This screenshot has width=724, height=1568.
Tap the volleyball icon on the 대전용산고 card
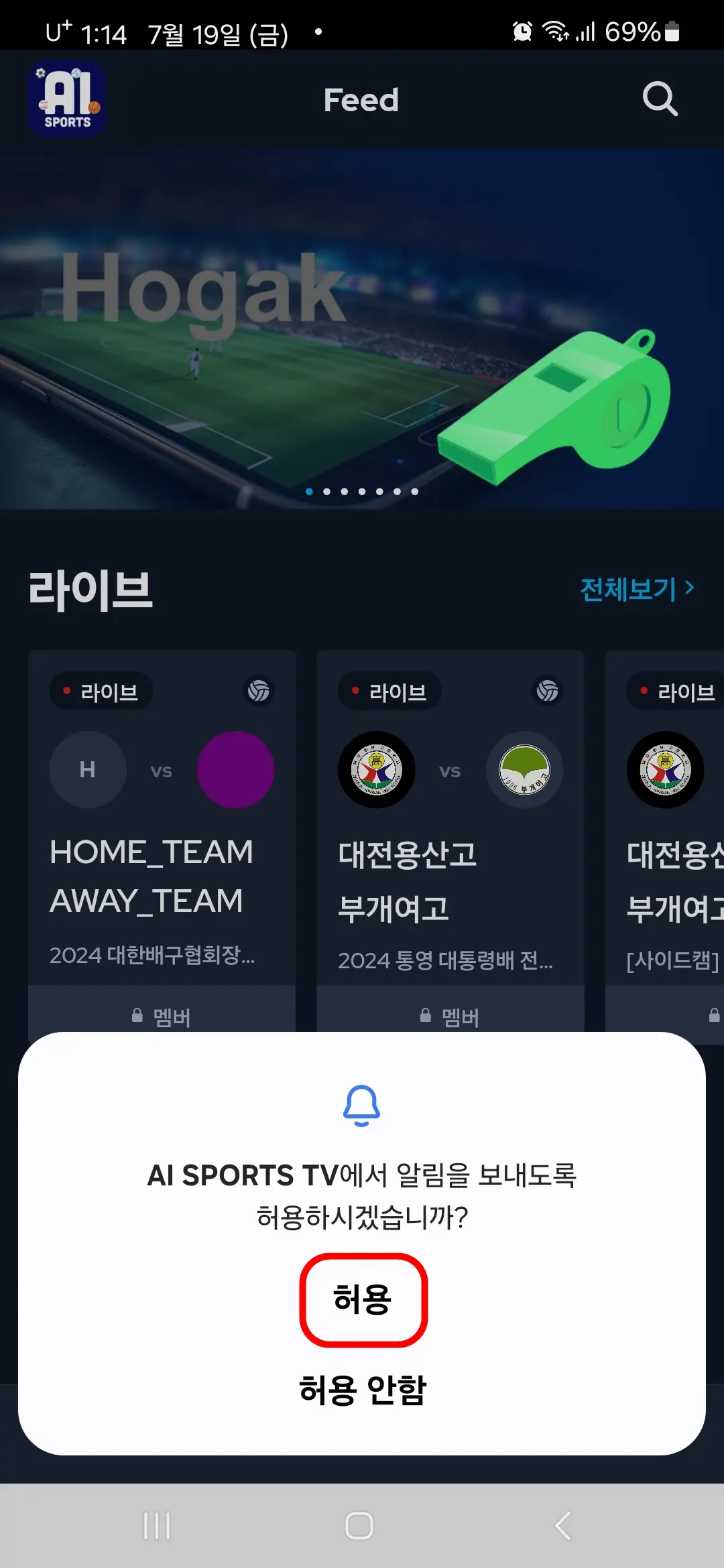coord(547,692)
